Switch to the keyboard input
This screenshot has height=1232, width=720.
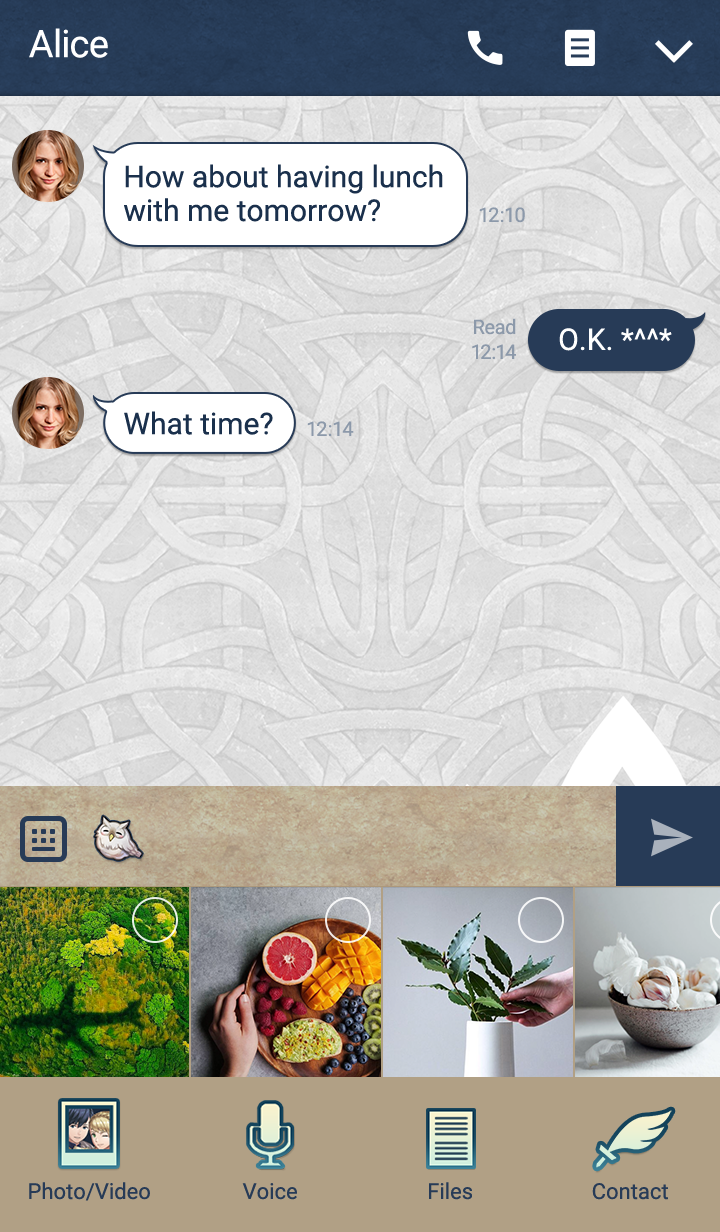point(44,838)
